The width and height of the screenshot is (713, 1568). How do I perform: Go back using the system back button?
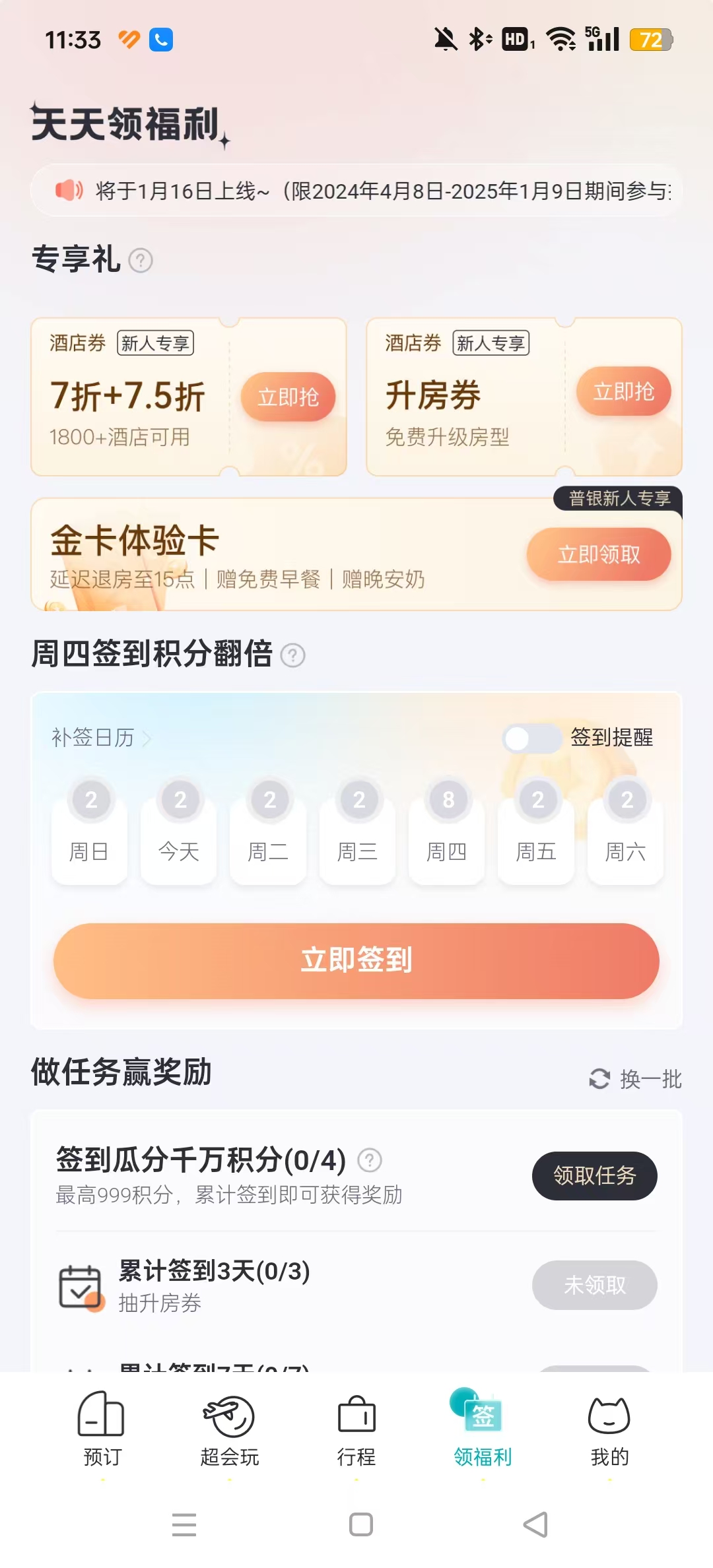[535, 1524]
